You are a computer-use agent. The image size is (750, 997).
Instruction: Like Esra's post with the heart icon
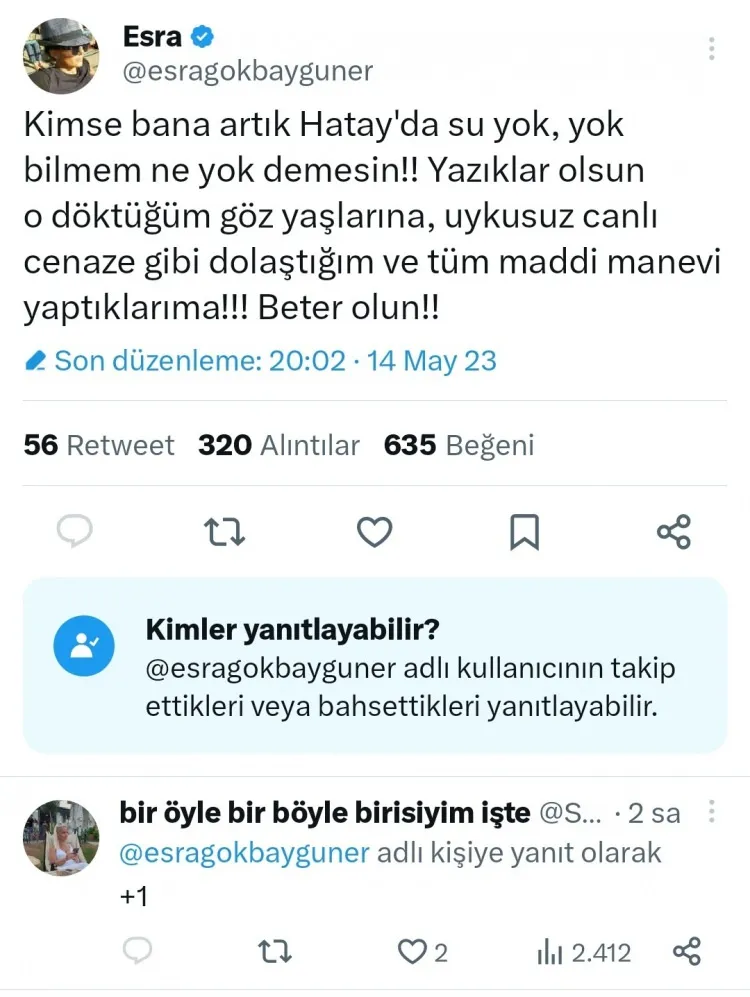click(x=374, y=532)
